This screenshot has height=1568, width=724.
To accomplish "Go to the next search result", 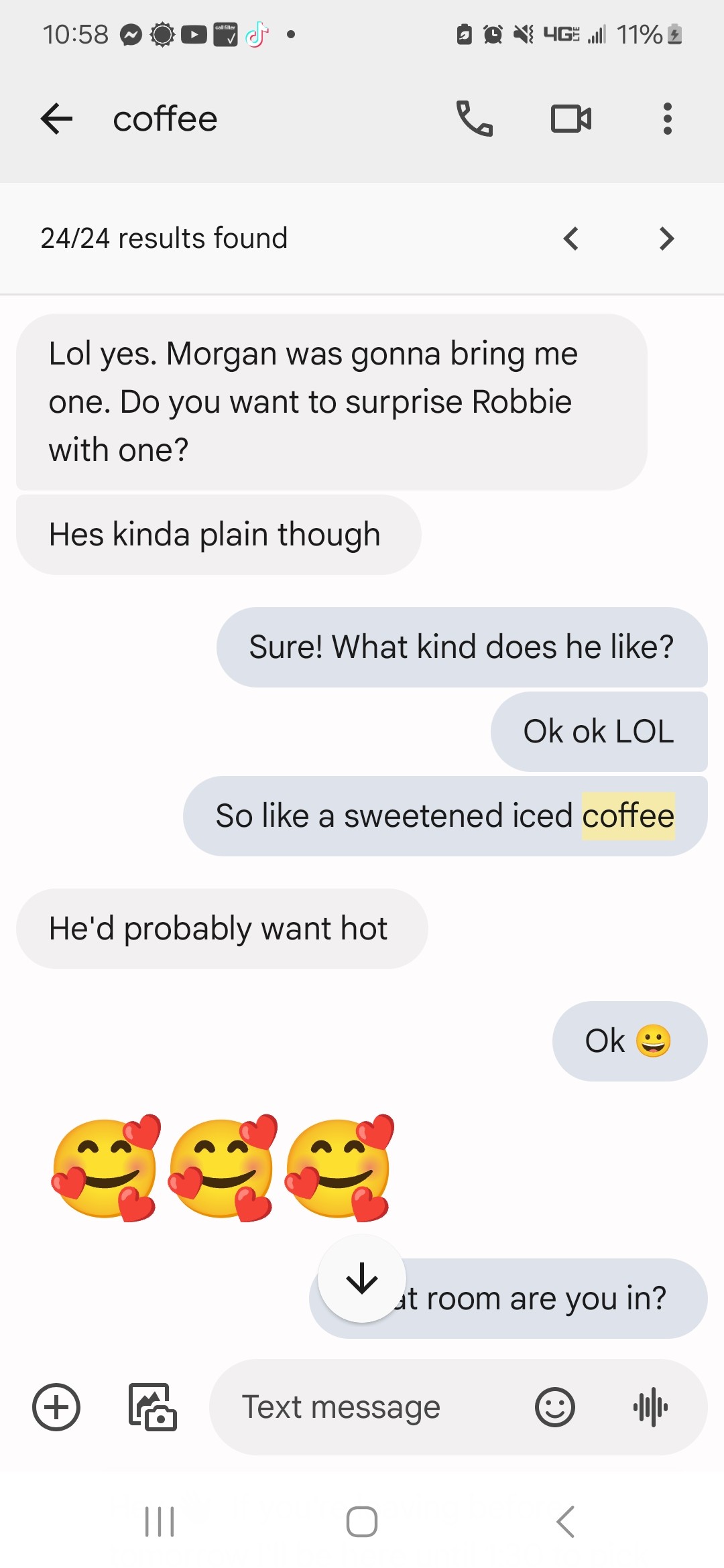I will click(x=666, y=239).
